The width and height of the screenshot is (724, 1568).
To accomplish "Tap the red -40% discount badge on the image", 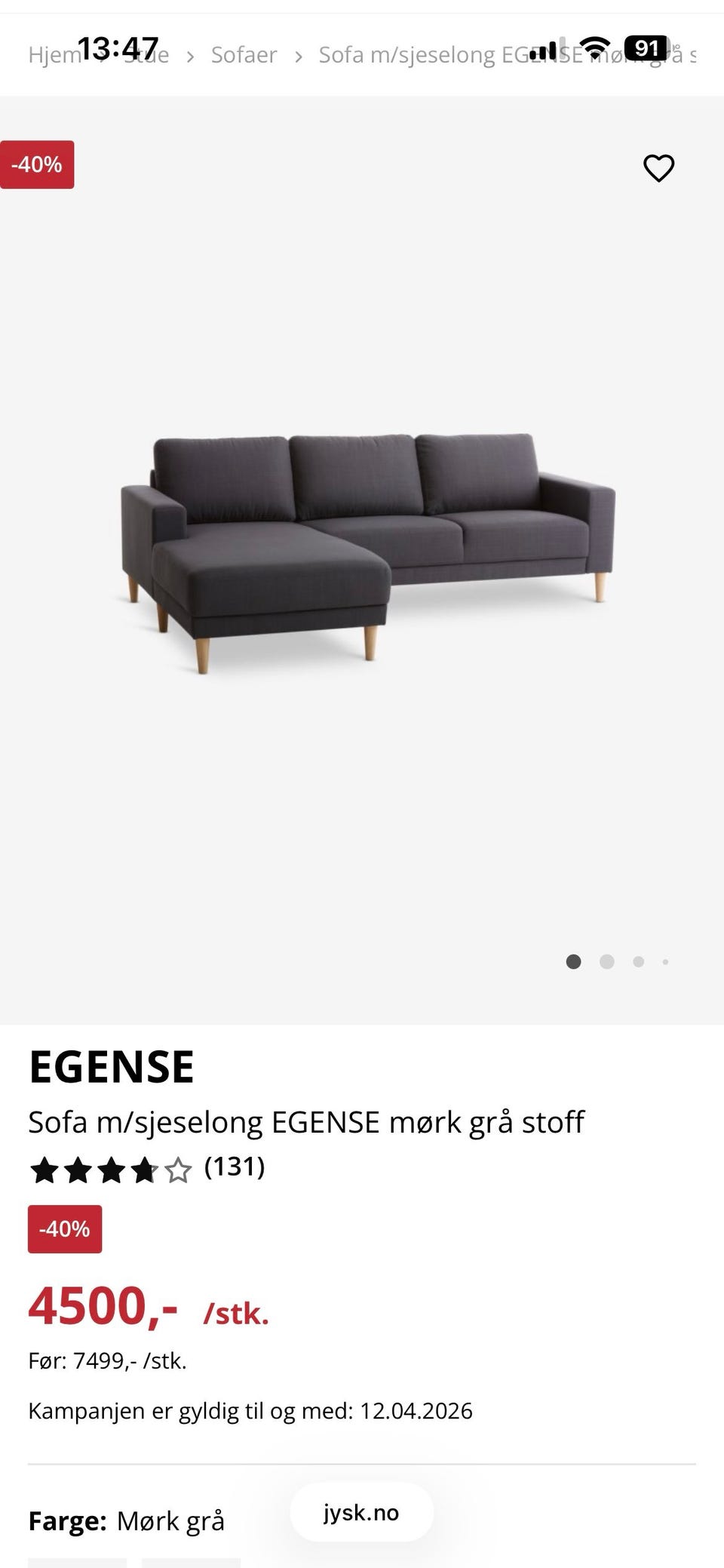I will coord(37,164).
